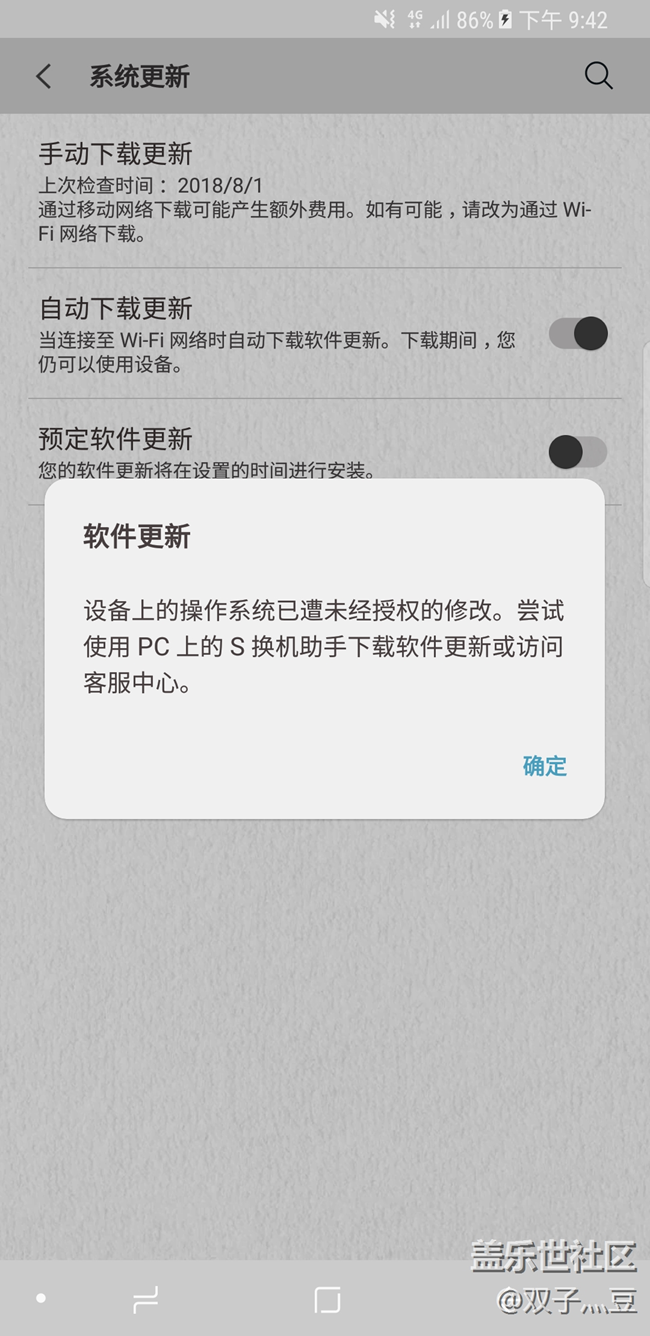Enable the 预定软件更新 switch
This screenshot has height=1336, width=650.
point(578,452)
